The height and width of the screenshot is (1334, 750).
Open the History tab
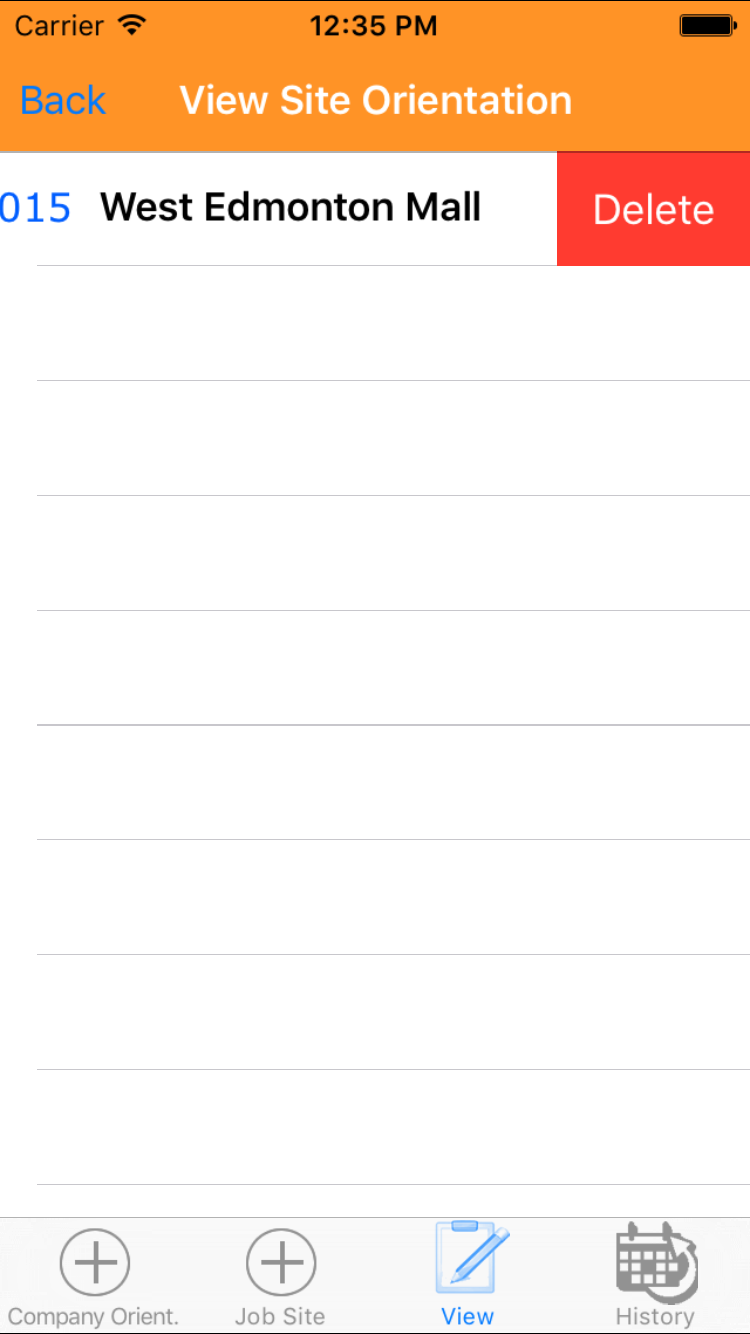(x=655, y=1277)
